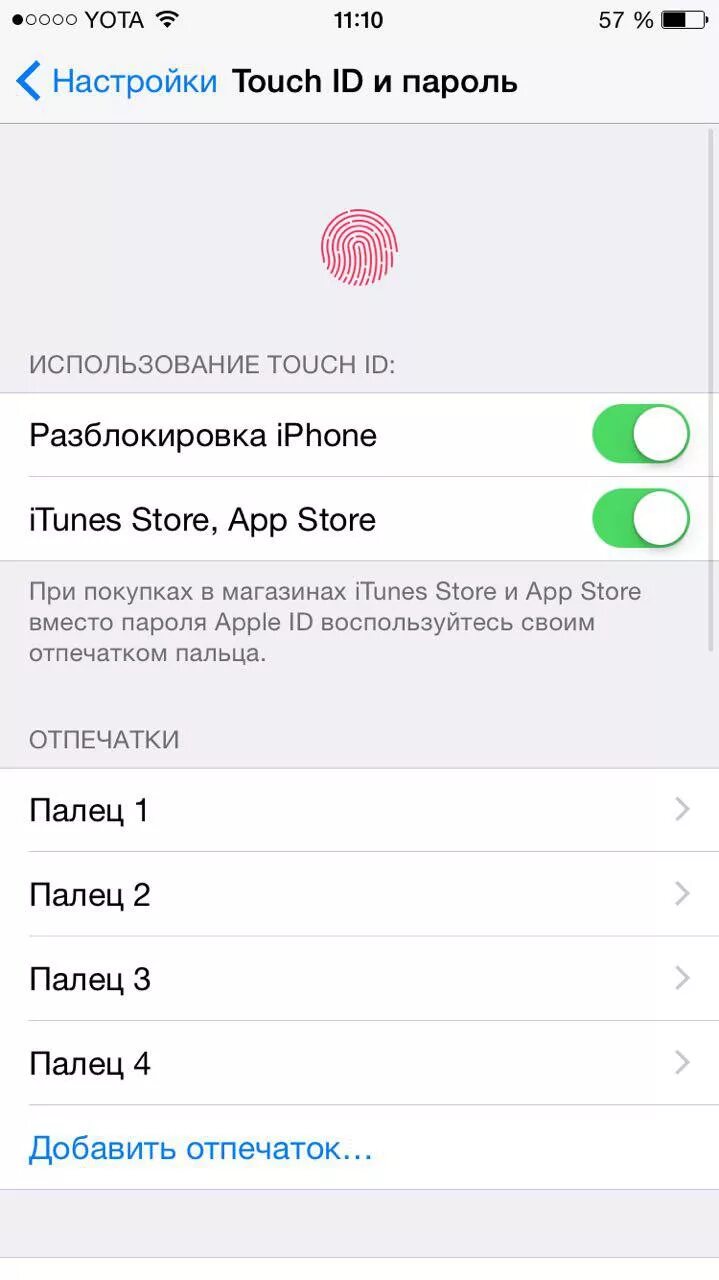Disable Touch ID for iTunes Store, App Store
This screenshot has height=1280, width=719.
[x=641, y=518]
